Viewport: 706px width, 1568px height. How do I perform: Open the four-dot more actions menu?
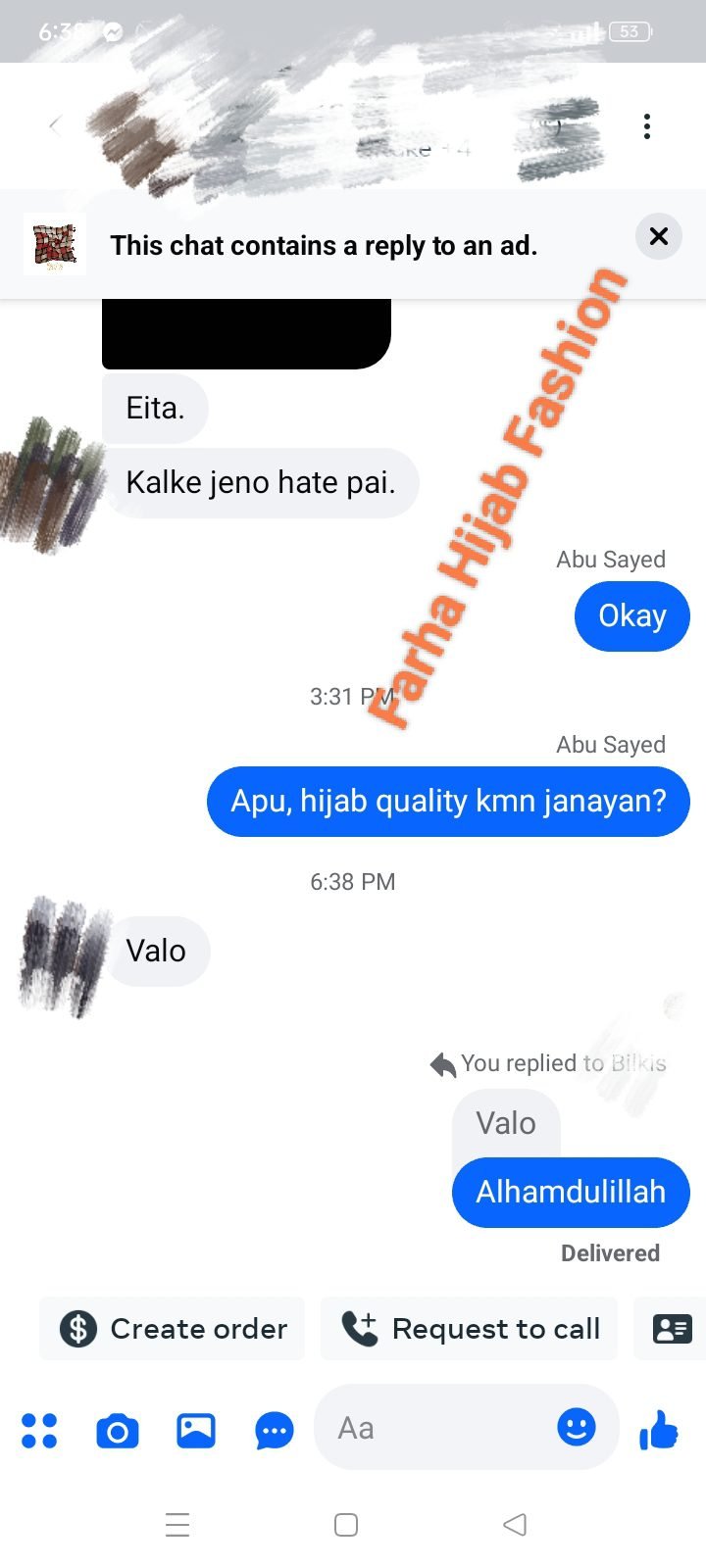tap(39, 1430)
